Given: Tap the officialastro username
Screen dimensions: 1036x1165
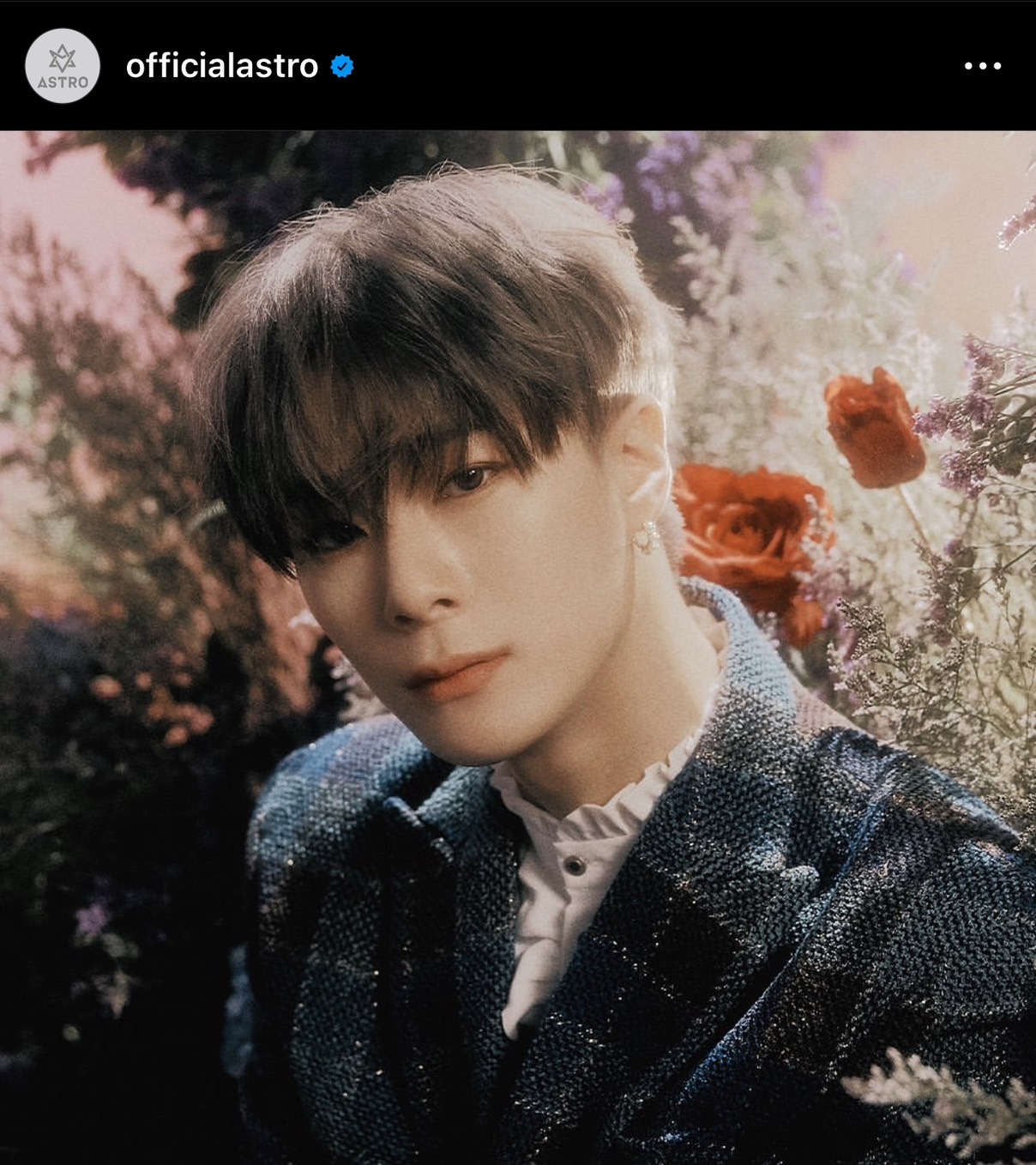Looking at the screenshot, I should [x=222, y=66].
